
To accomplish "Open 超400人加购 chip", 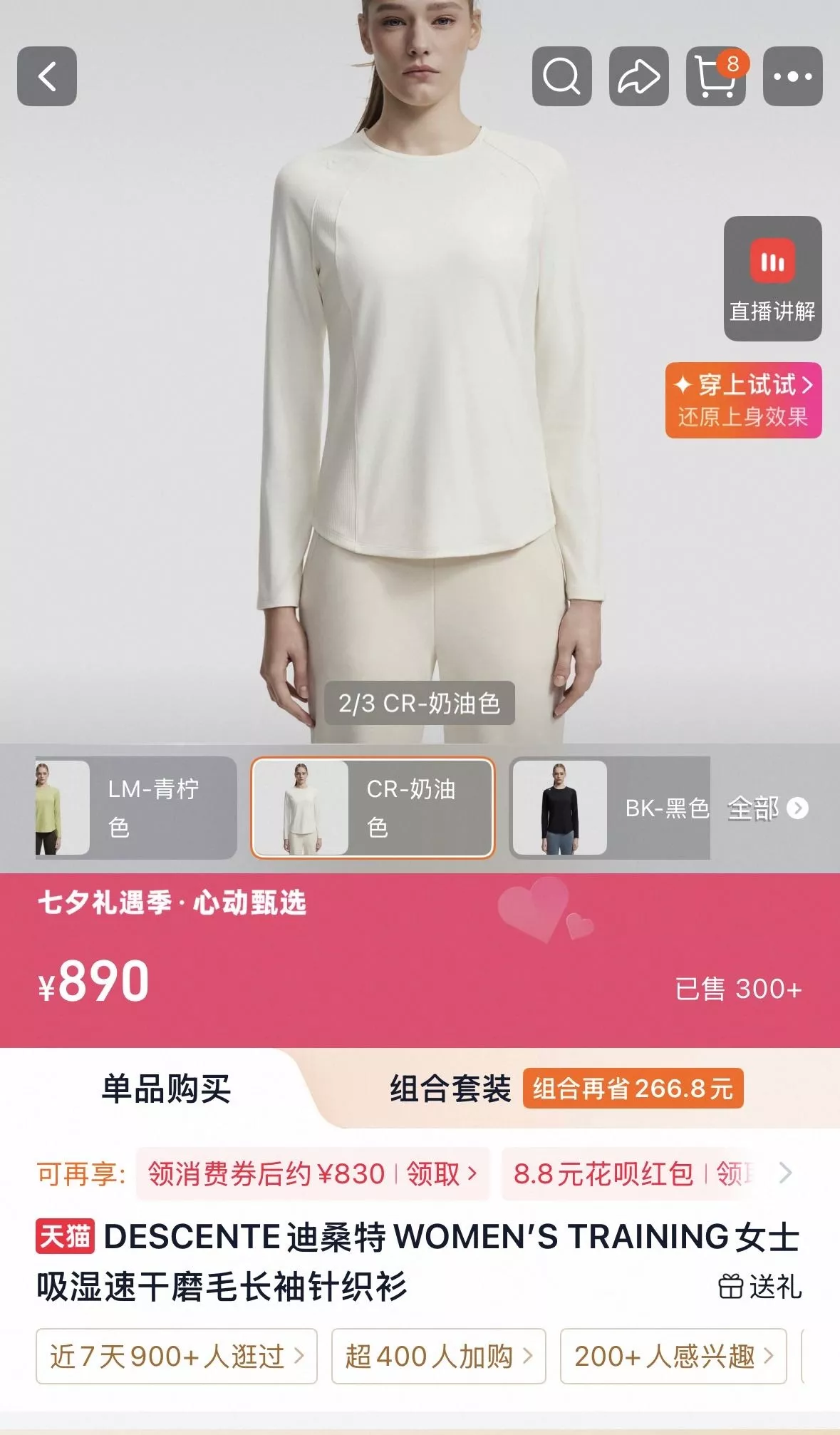I will coord(439,1356).
